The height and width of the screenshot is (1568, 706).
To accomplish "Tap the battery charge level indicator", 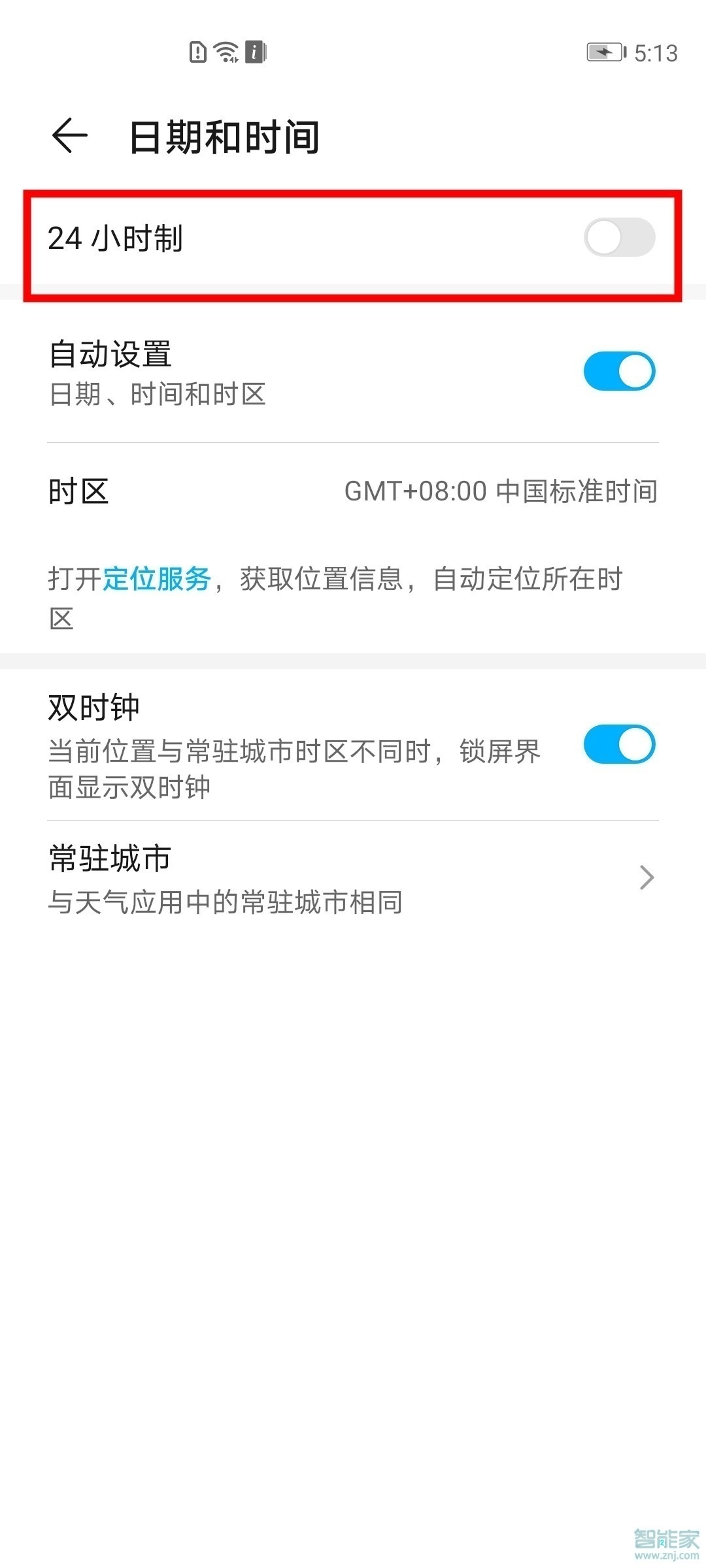I will (598, 52).
